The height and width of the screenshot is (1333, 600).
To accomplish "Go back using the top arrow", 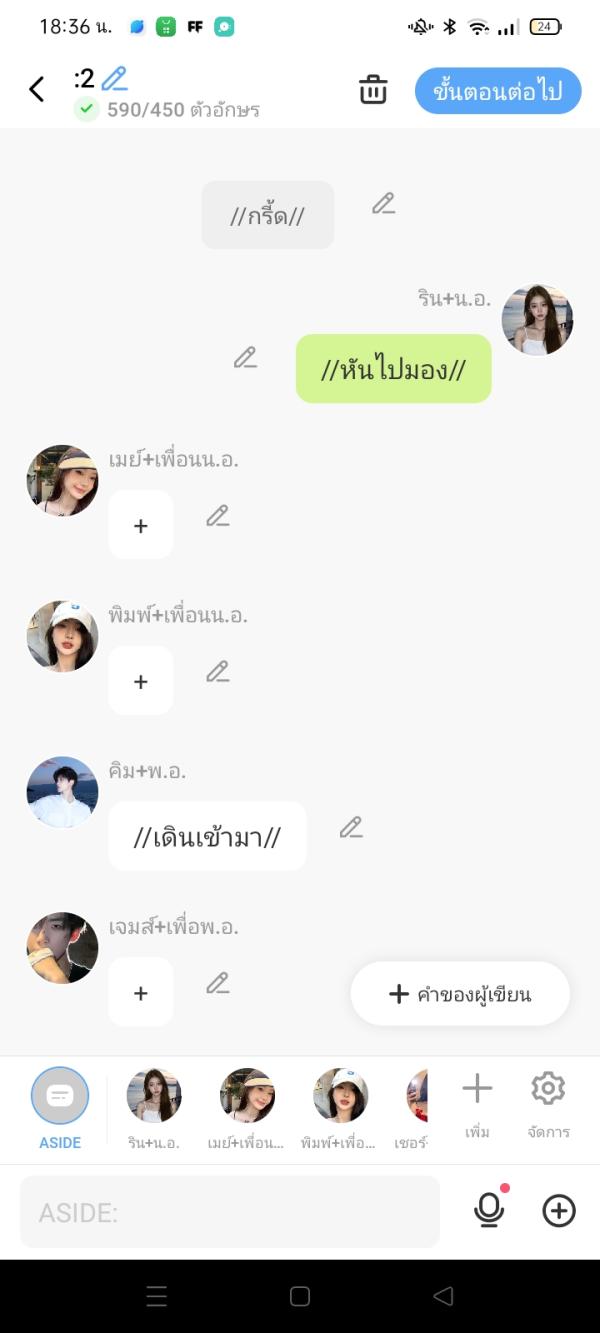I will coord(37,90).
